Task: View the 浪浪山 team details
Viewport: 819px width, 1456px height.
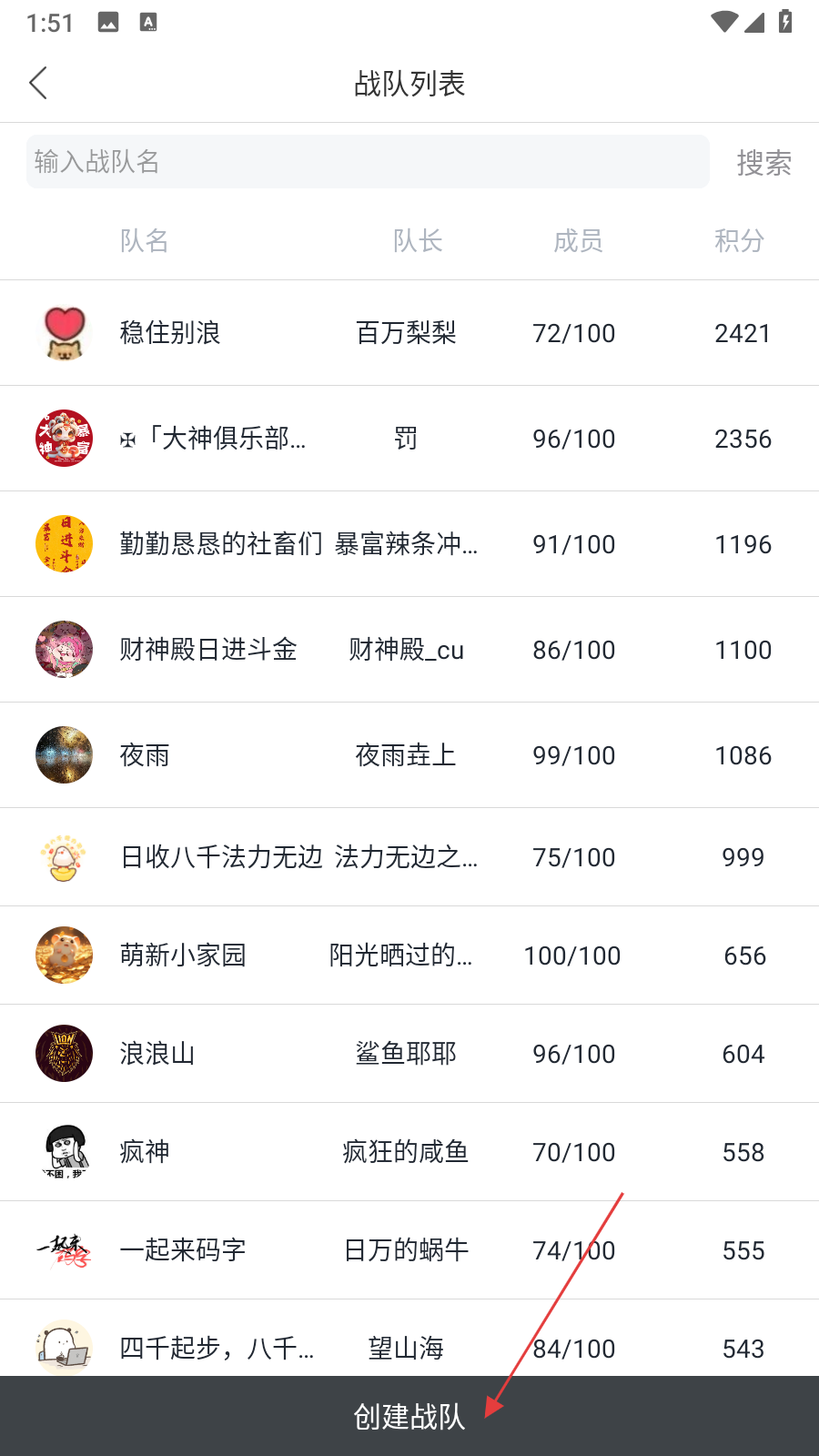Action: [409, 1054]
